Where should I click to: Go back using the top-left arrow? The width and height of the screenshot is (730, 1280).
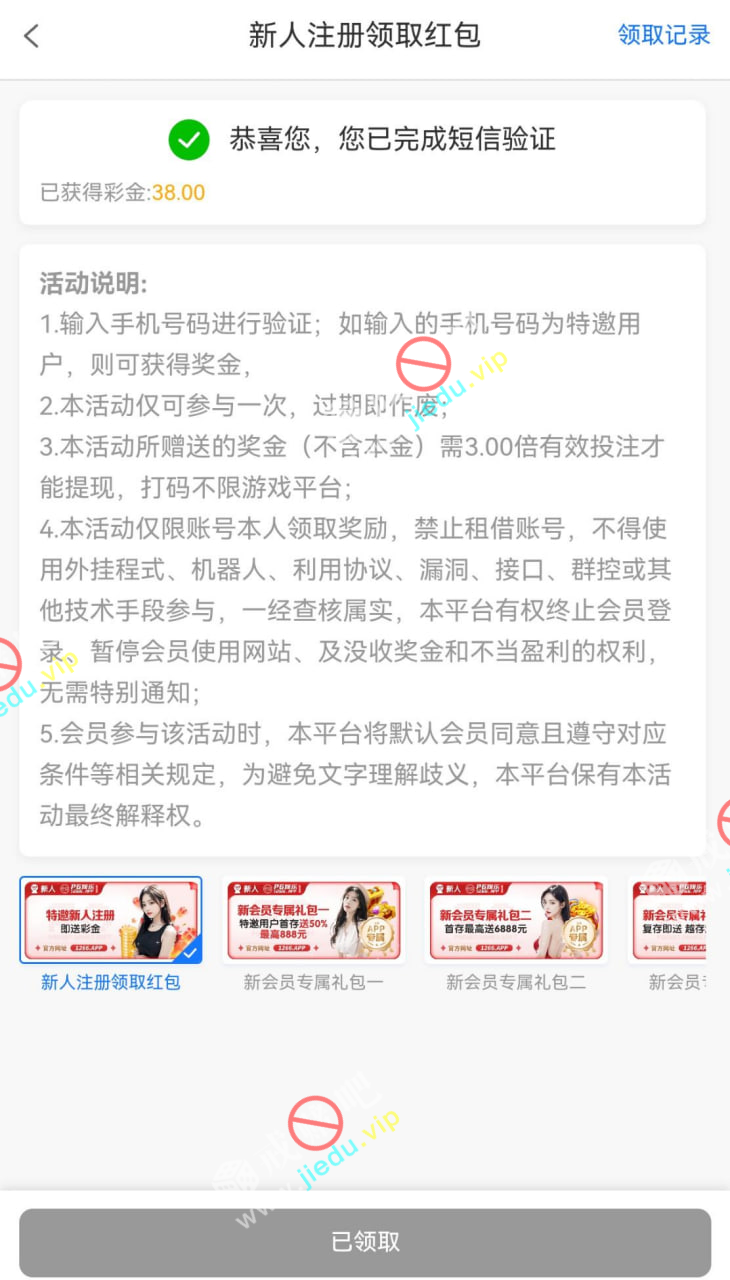tap(32, 36)
